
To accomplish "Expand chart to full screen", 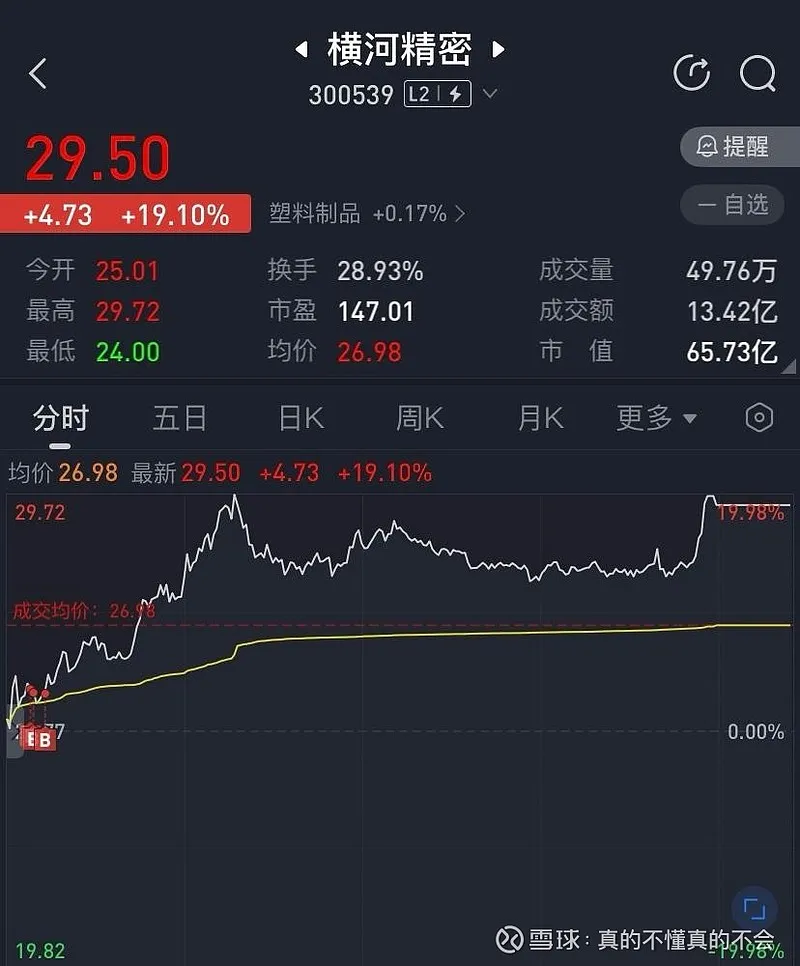I will point(754,908).
